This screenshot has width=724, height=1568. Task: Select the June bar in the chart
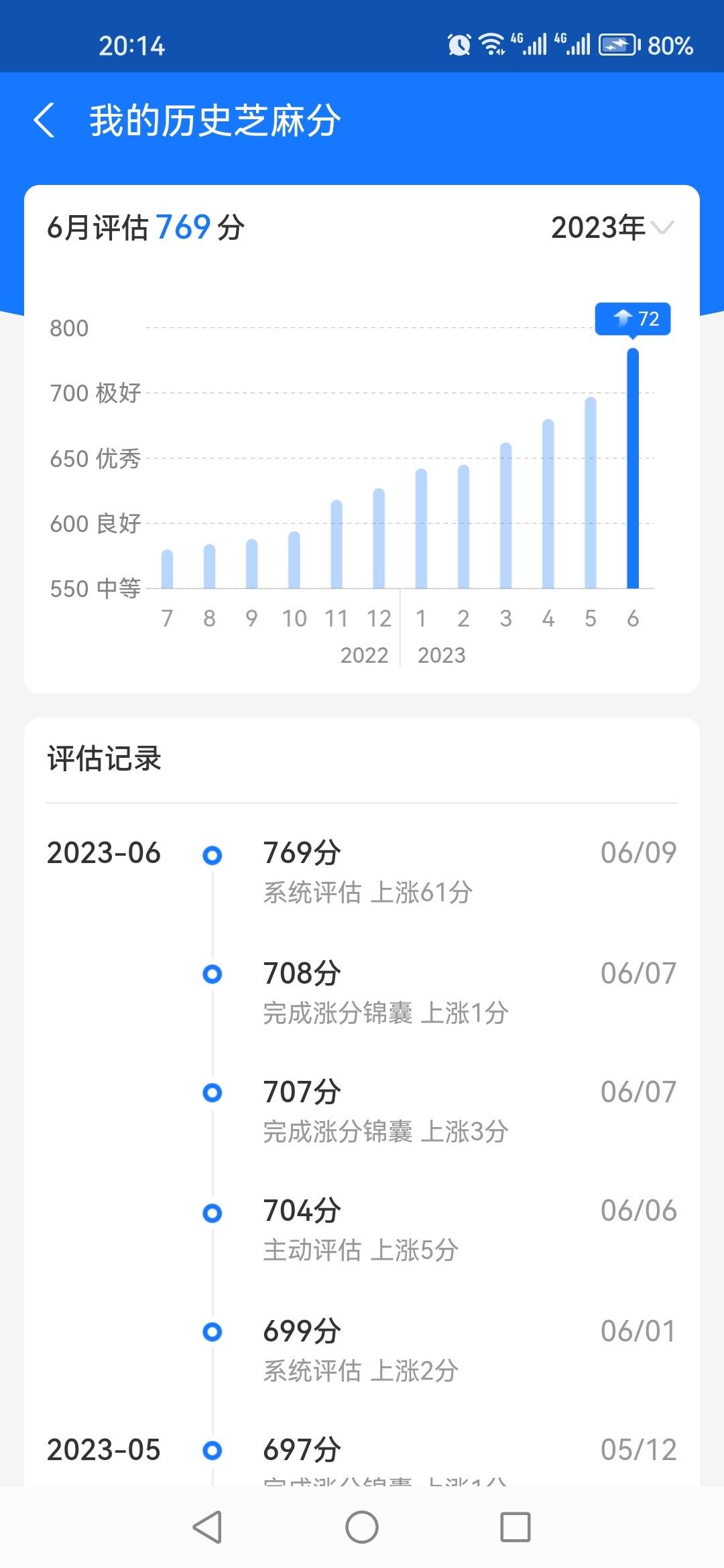pos(633,468)
